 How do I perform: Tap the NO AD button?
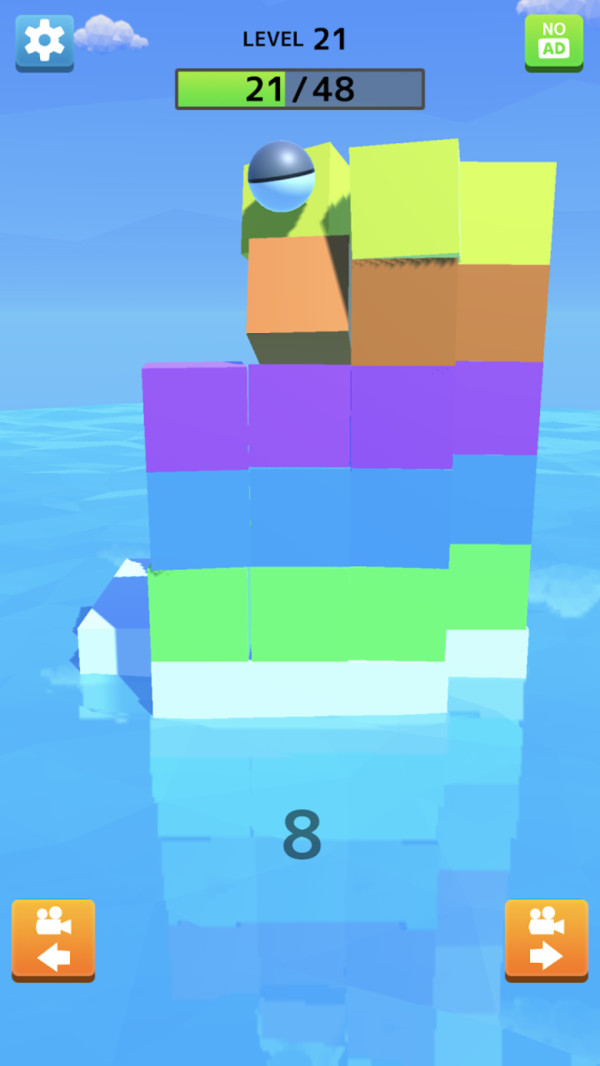[553, 41]
